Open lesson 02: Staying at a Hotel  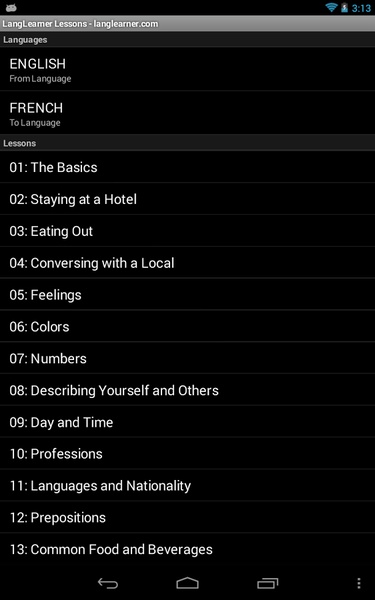188,199
